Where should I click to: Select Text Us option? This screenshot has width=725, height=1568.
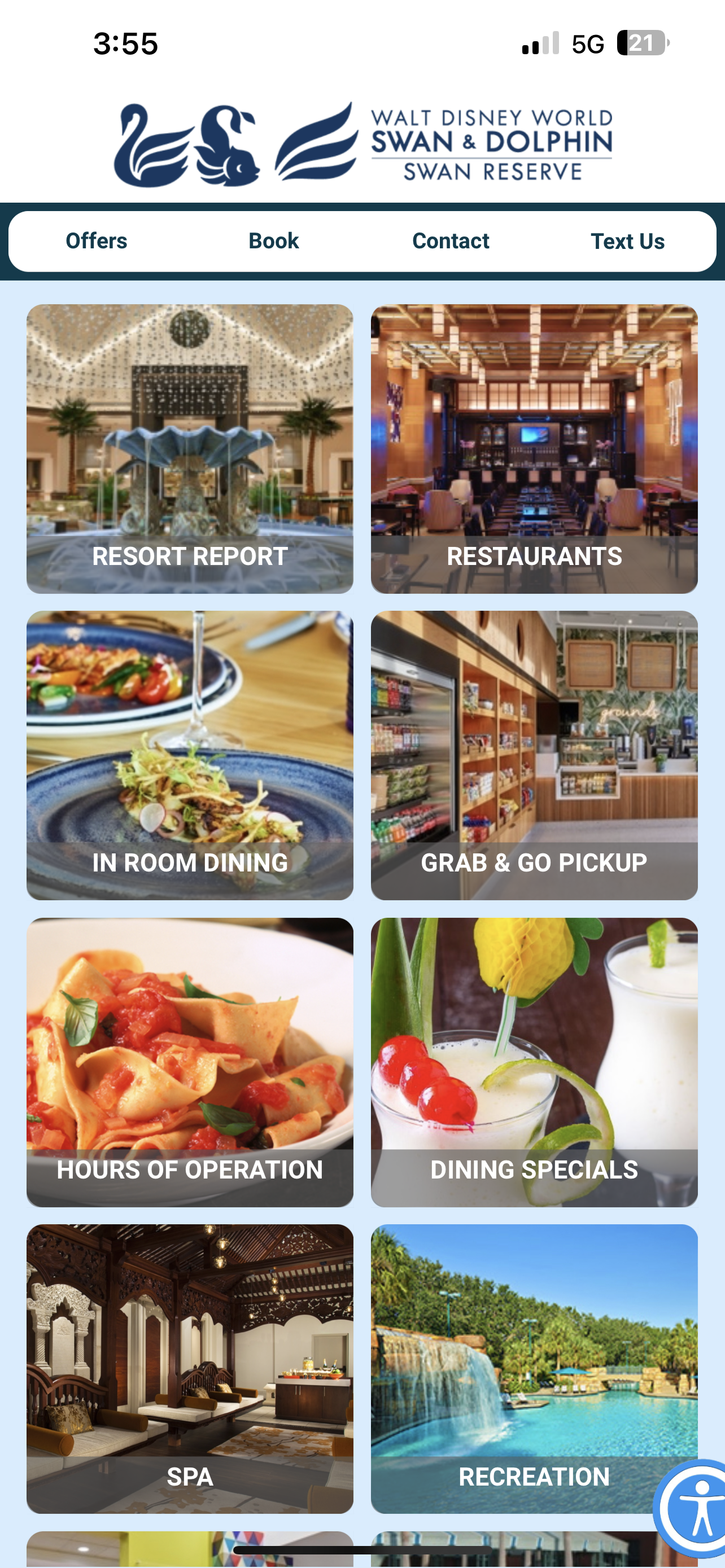click(627, 241)
